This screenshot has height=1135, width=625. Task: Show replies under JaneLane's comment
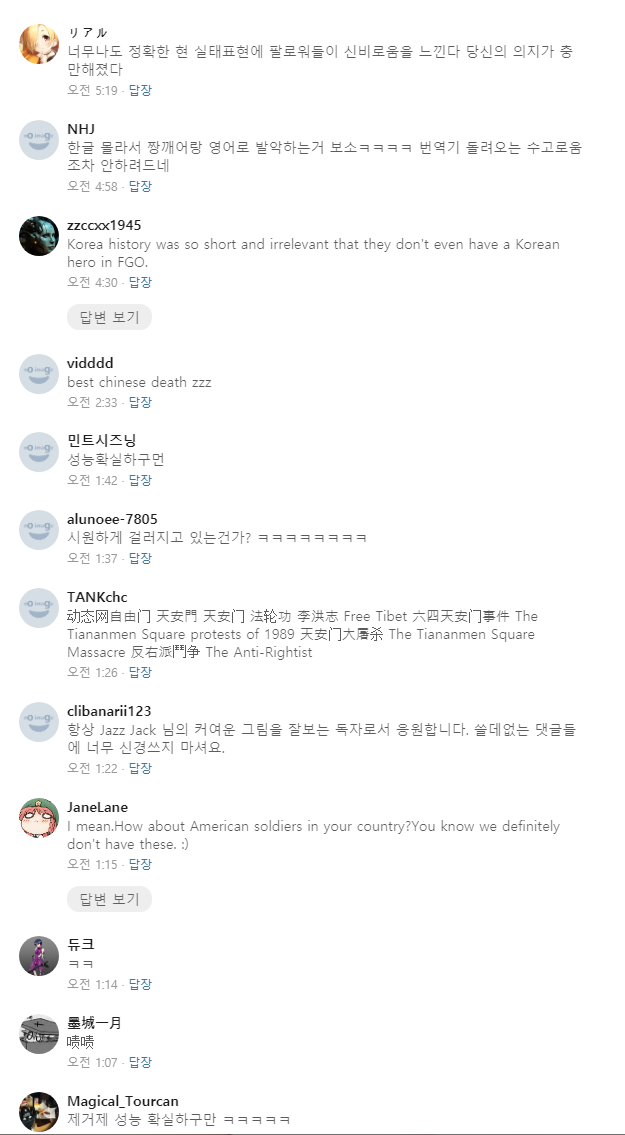(x=109, y=899)
